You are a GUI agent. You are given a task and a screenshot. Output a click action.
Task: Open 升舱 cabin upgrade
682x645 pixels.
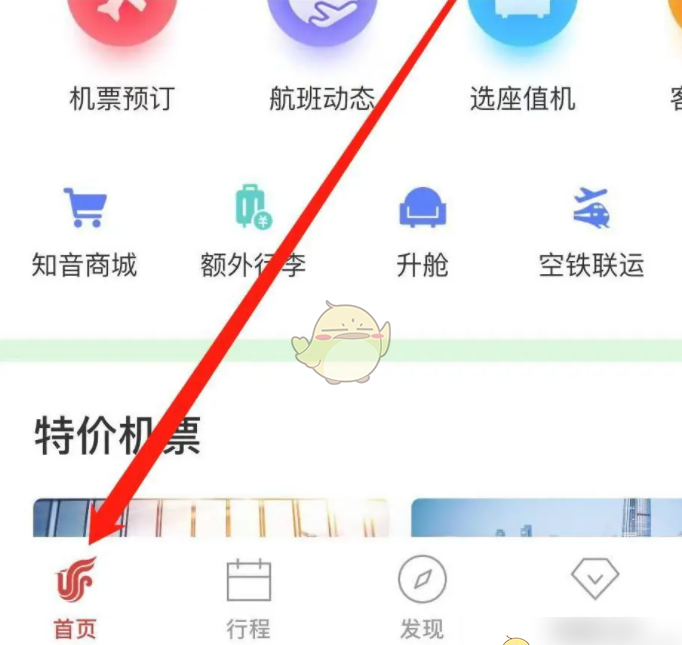pos(422,231)
